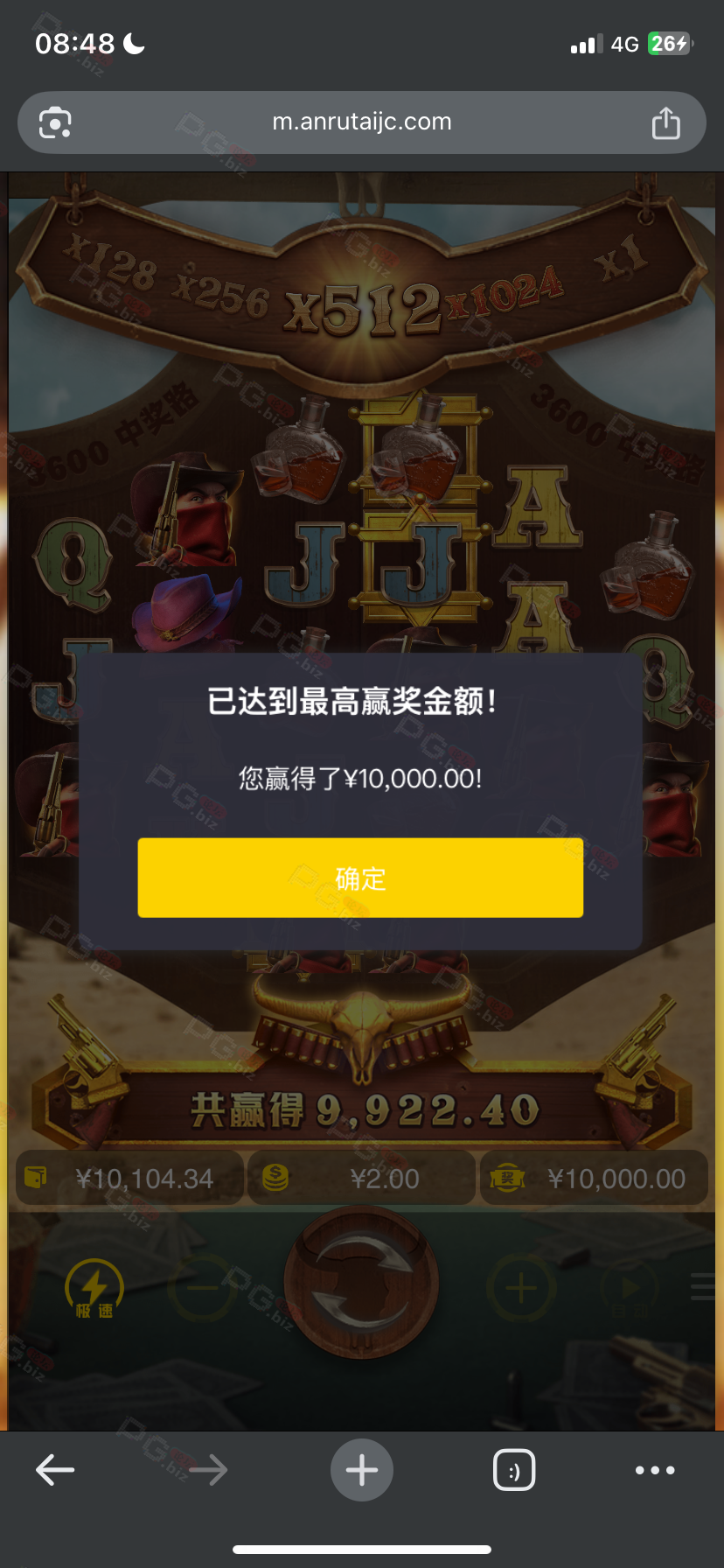Image resolution: width=724 pixels, height=1568 pixels.
Task: Open a new browser tab
Action: [361, 1470]
